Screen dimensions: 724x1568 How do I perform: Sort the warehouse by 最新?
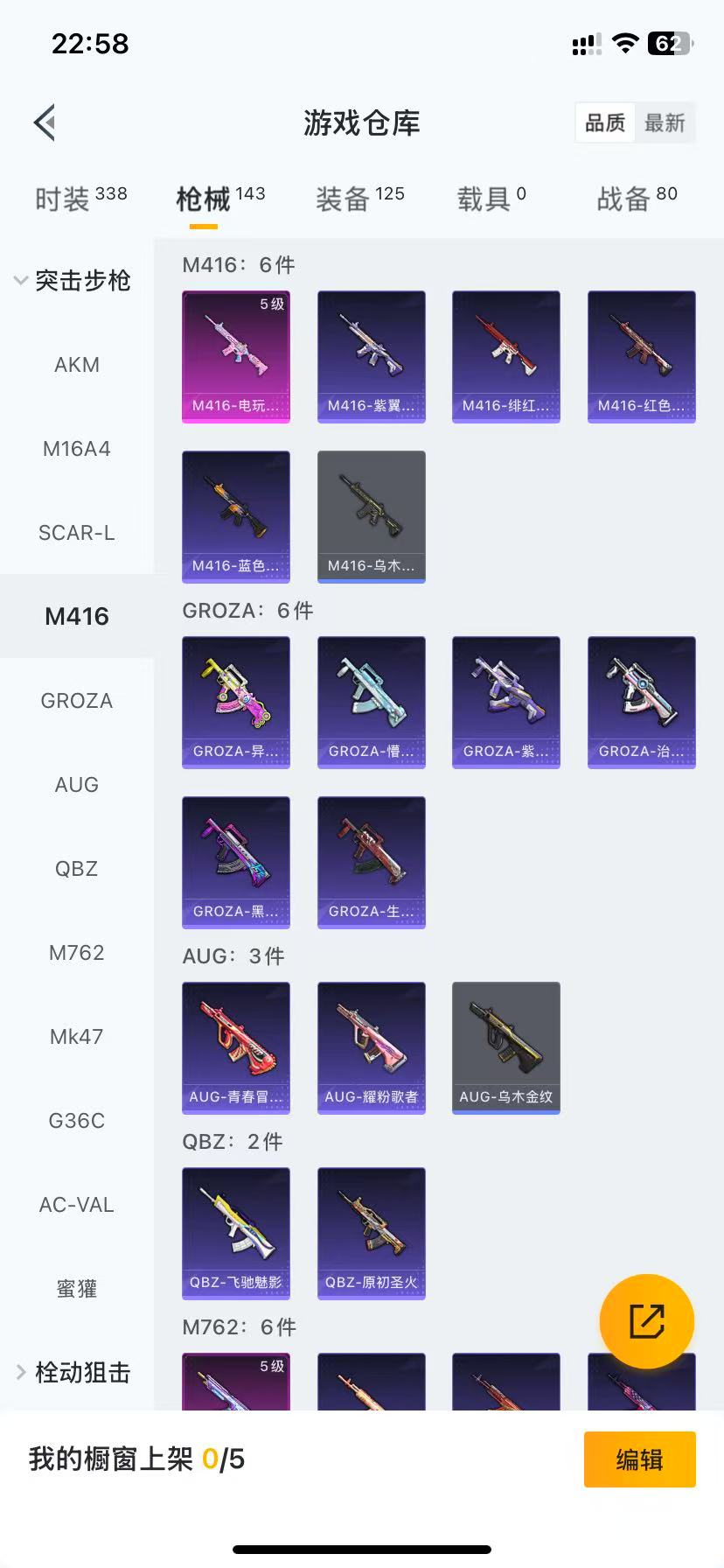[x=665, y=122]
